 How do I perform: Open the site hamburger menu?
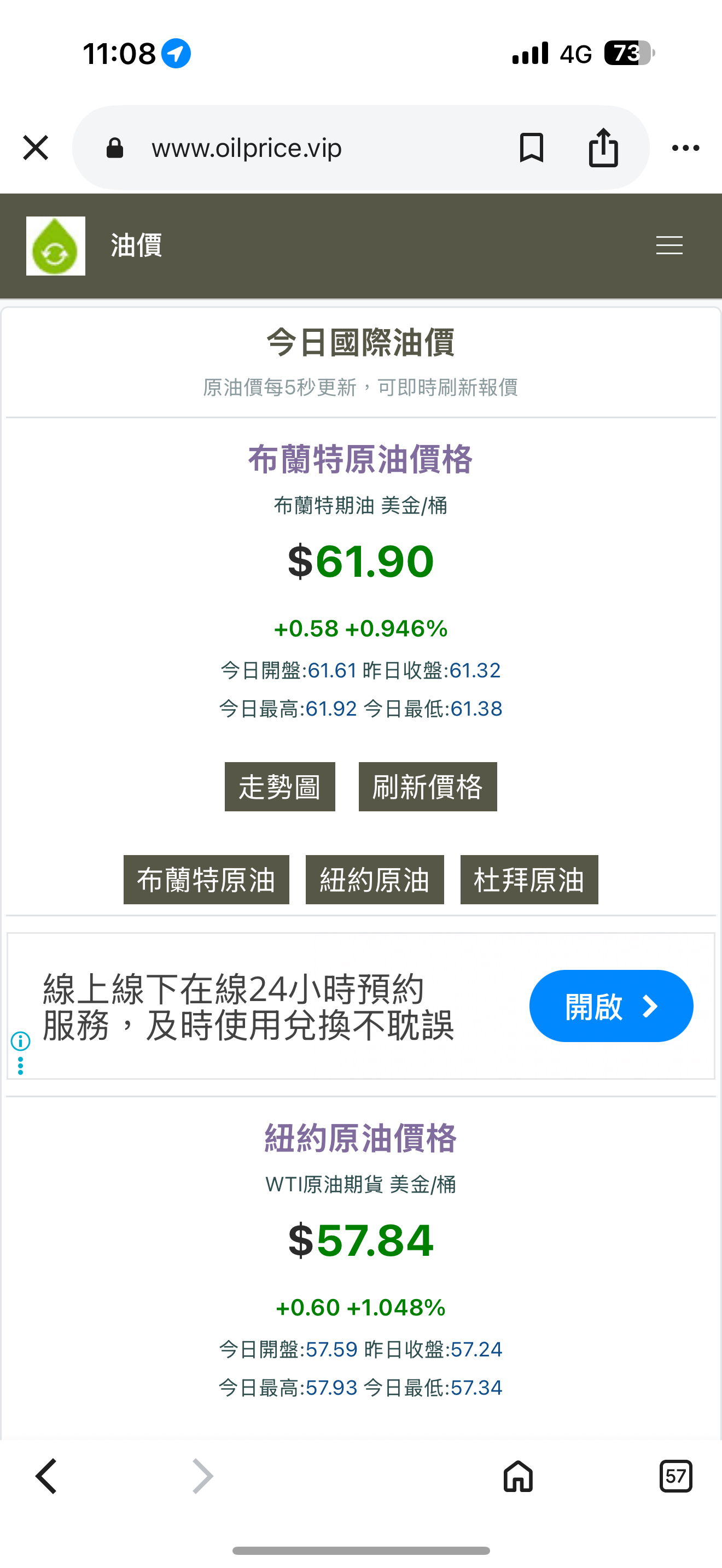point(669,245)
